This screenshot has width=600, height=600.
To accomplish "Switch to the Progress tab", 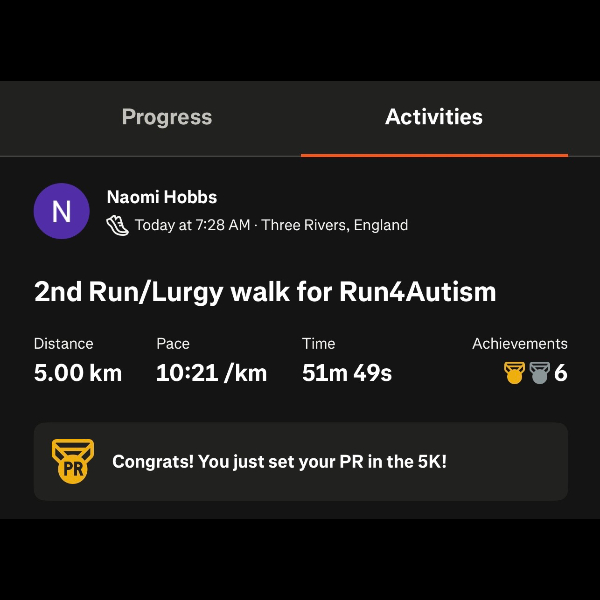I will click(167, 118).
